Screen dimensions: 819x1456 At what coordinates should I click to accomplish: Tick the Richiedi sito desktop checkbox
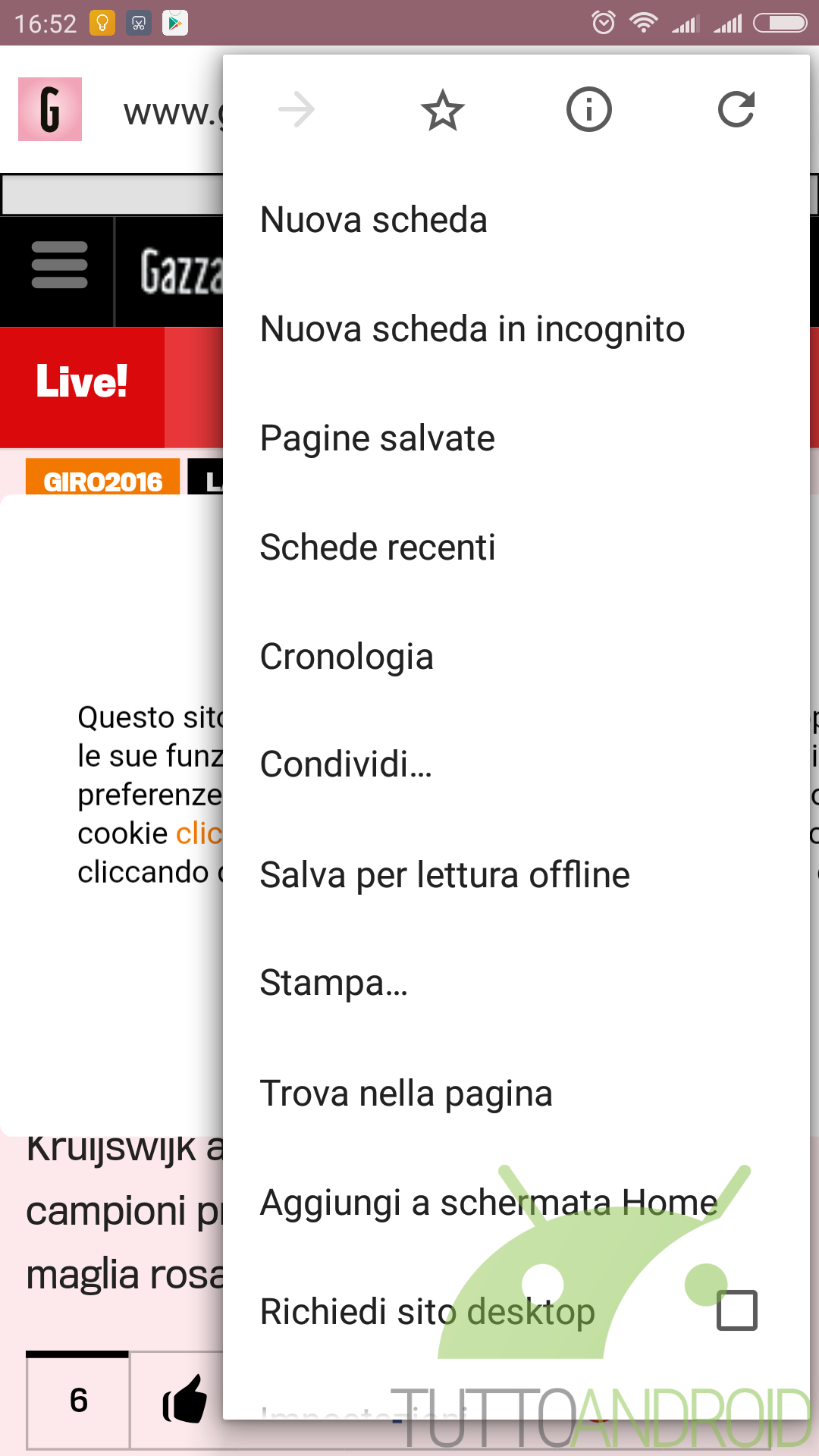click(737, 1310)
